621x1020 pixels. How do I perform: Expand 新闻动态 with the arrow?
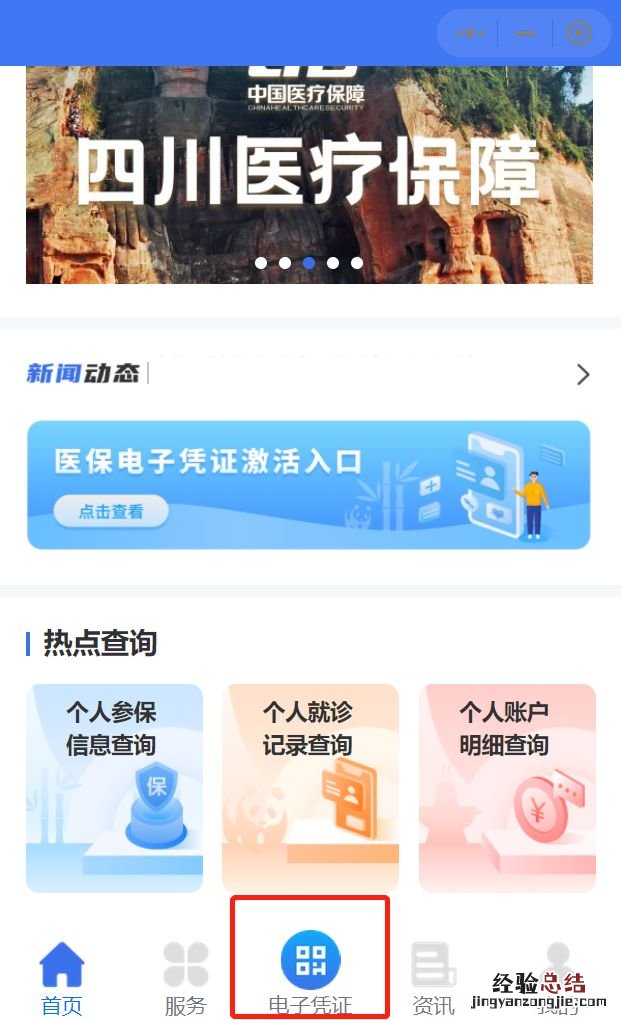pos(583,375)
